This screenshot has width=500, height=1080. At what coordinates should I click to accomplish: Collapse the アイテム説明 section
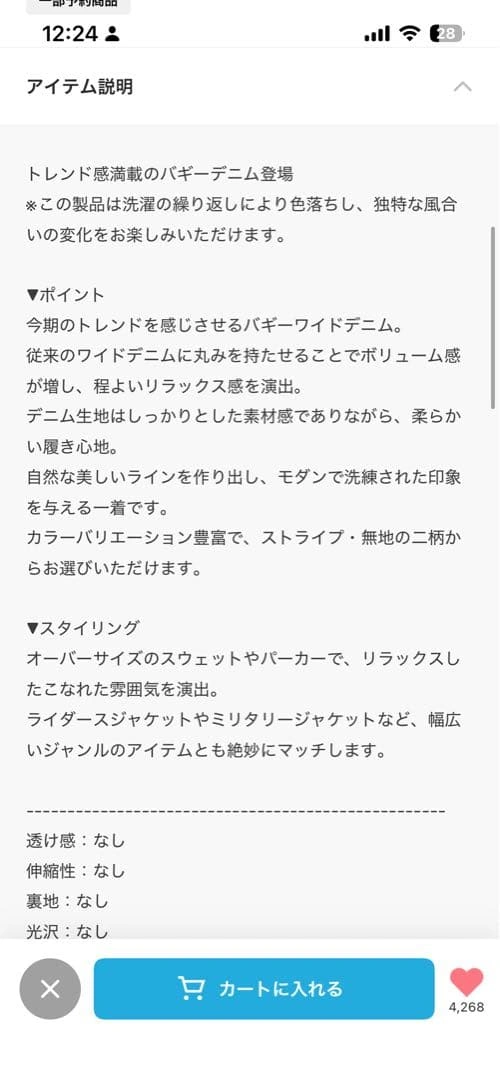[462, 87]
